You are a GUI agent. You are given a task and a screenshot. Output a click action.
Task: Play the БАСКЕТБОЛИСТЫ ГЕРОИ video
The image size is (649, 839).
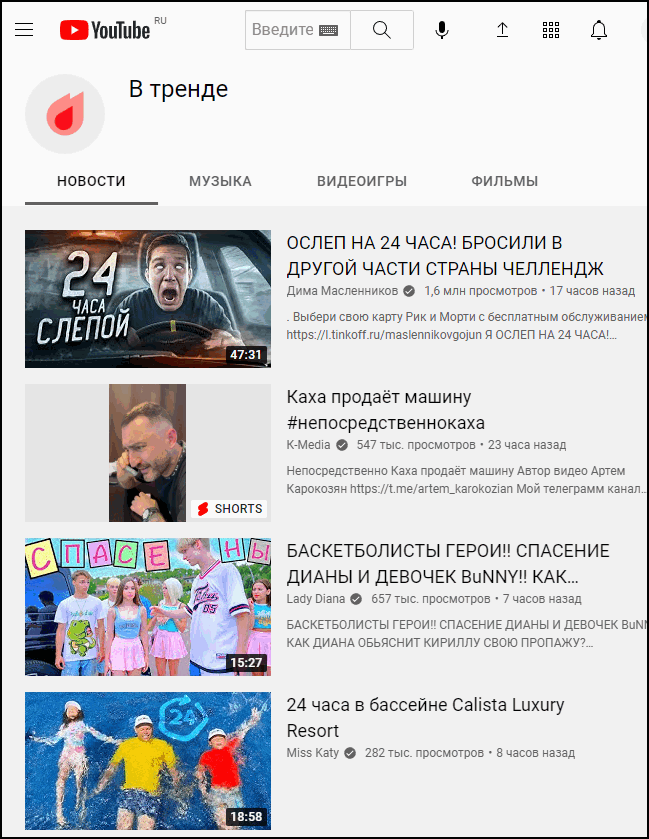coord(148,607)
